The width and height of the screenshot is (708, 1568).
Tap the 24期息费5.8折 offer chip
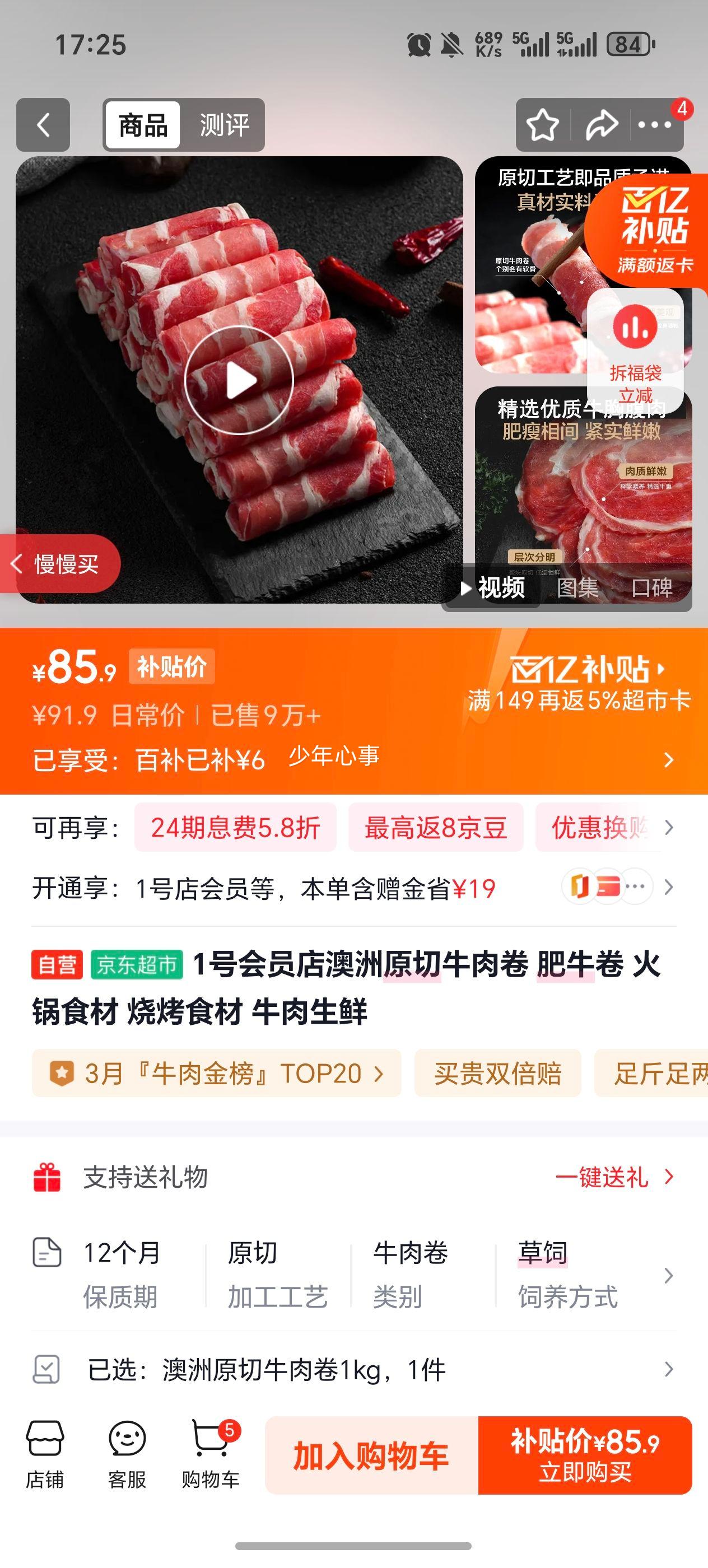coord(235,828)
